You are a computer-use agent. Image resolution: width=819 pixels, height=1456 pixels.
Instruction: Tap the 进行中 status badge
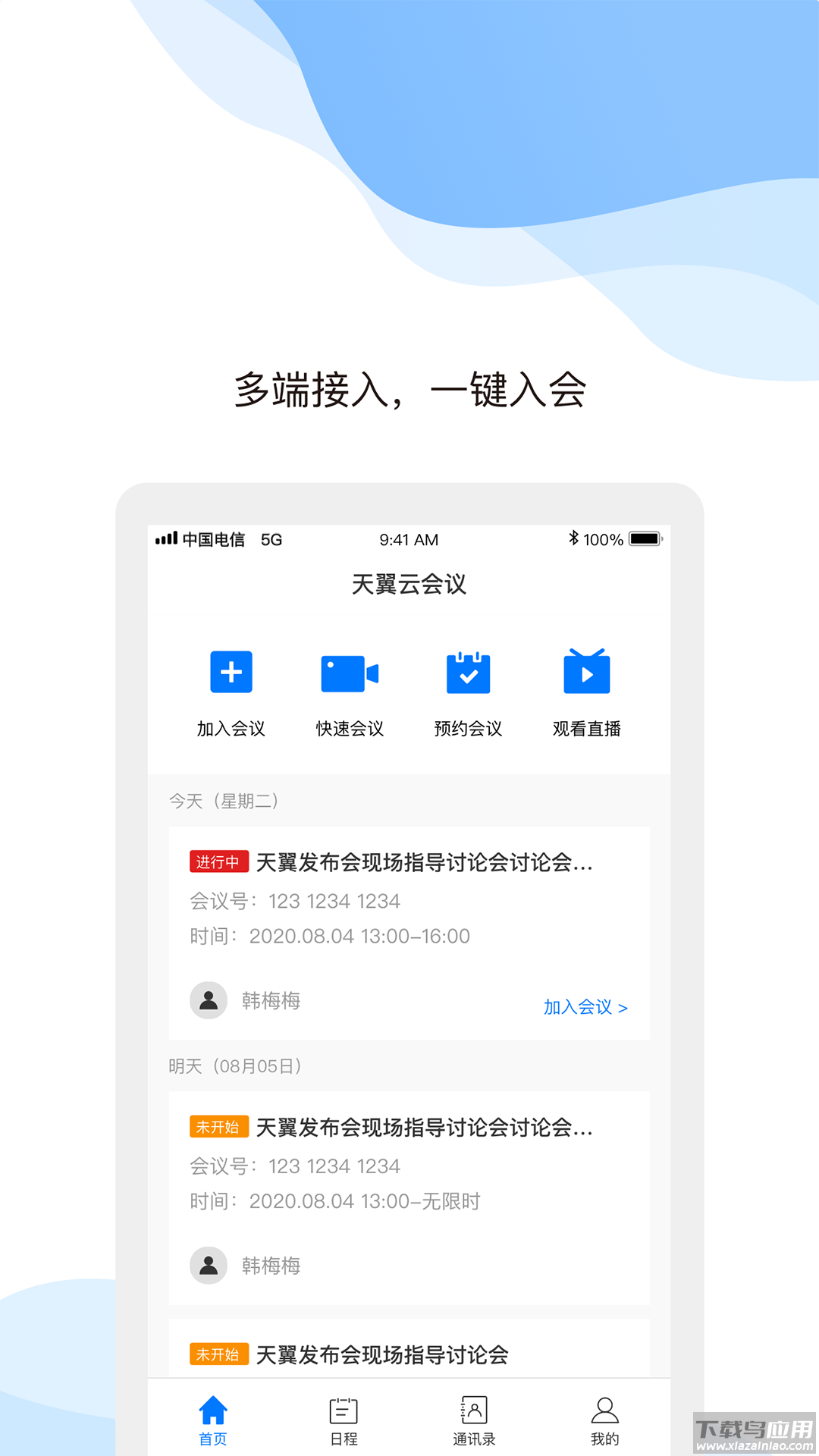[x=218, y=862]
